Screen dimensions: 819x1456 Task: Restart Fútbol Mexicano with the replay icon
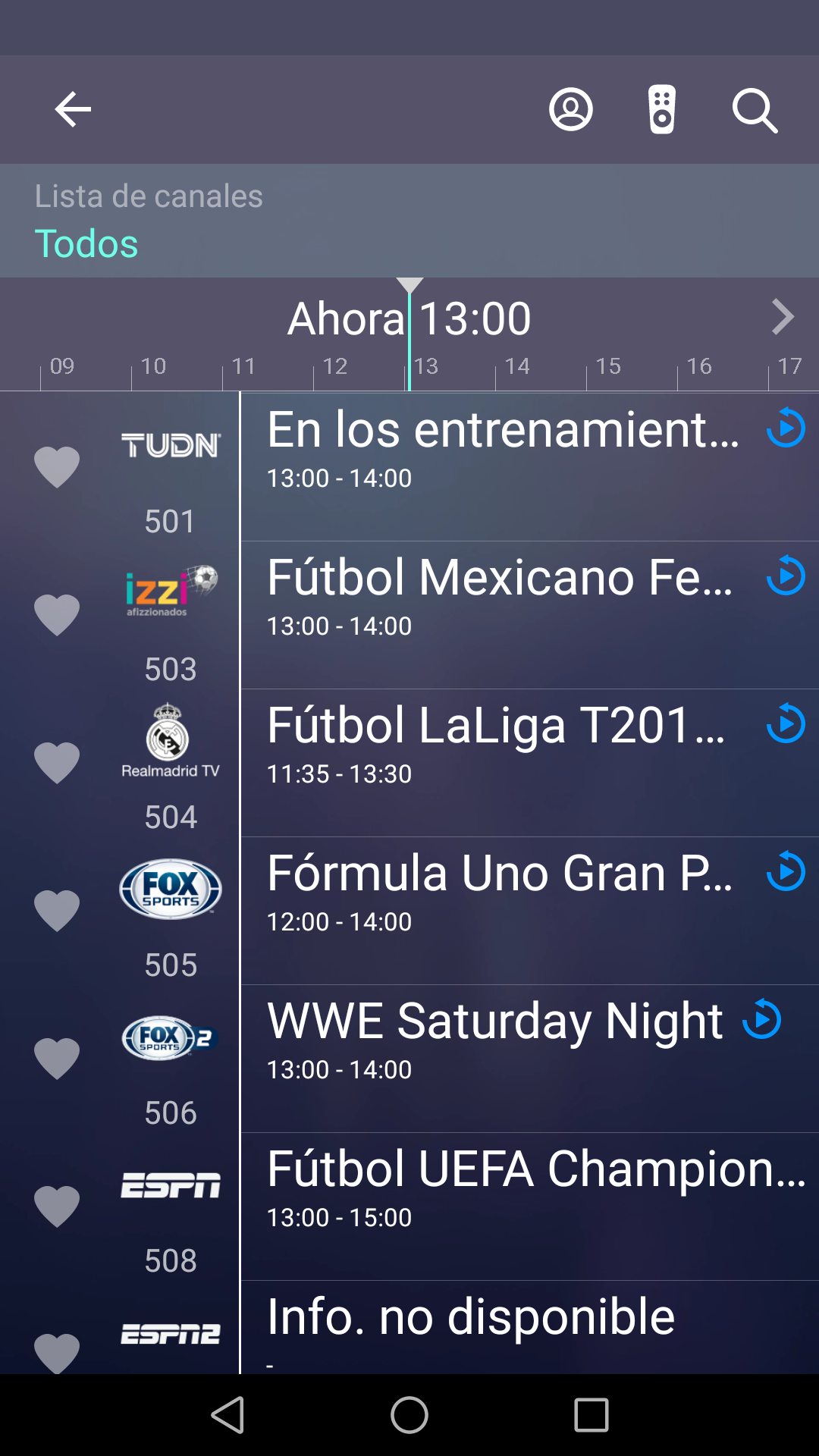(x=786, y=576)
